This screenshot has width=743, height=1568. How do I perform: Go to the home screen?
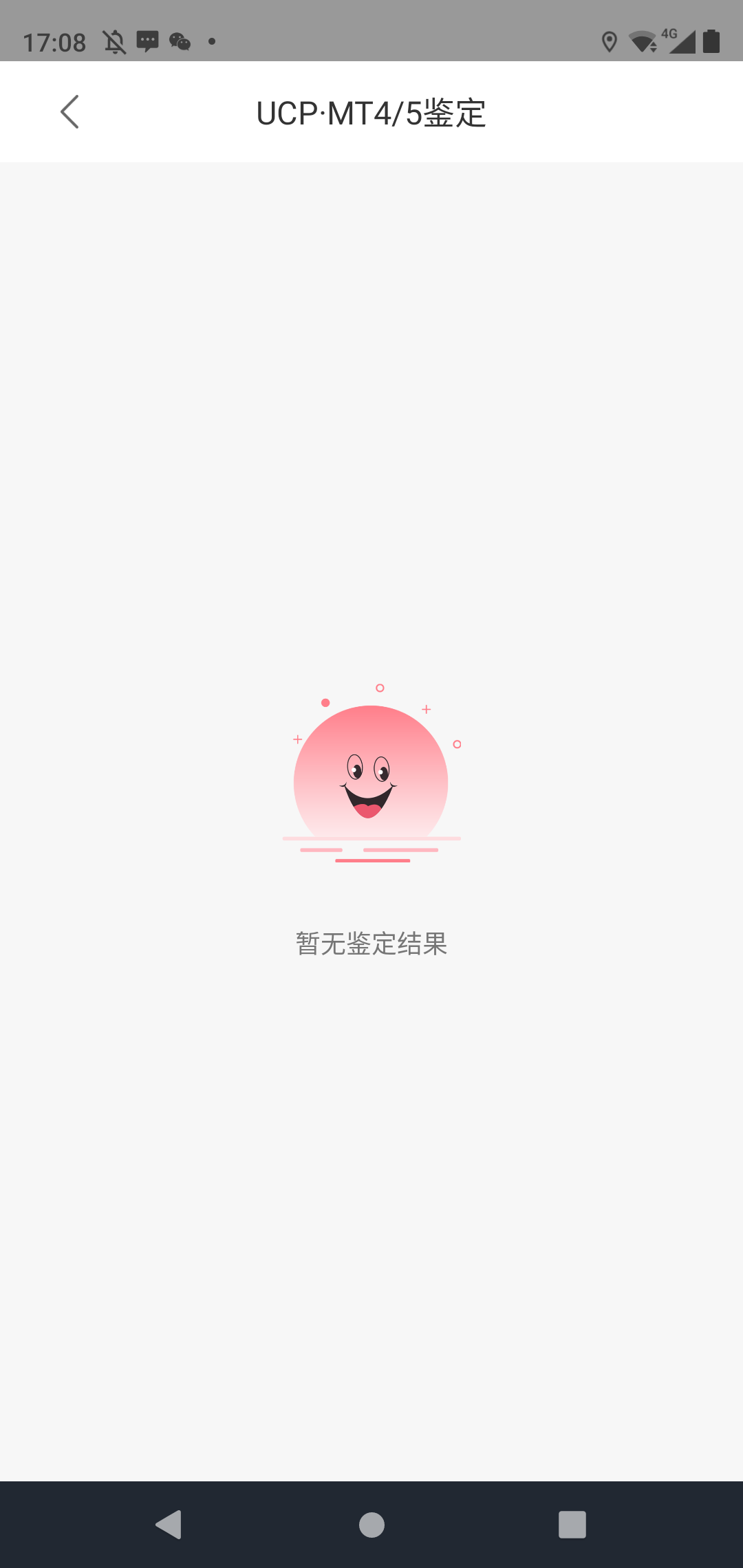pyautogui.click(x=371, y=1525)
